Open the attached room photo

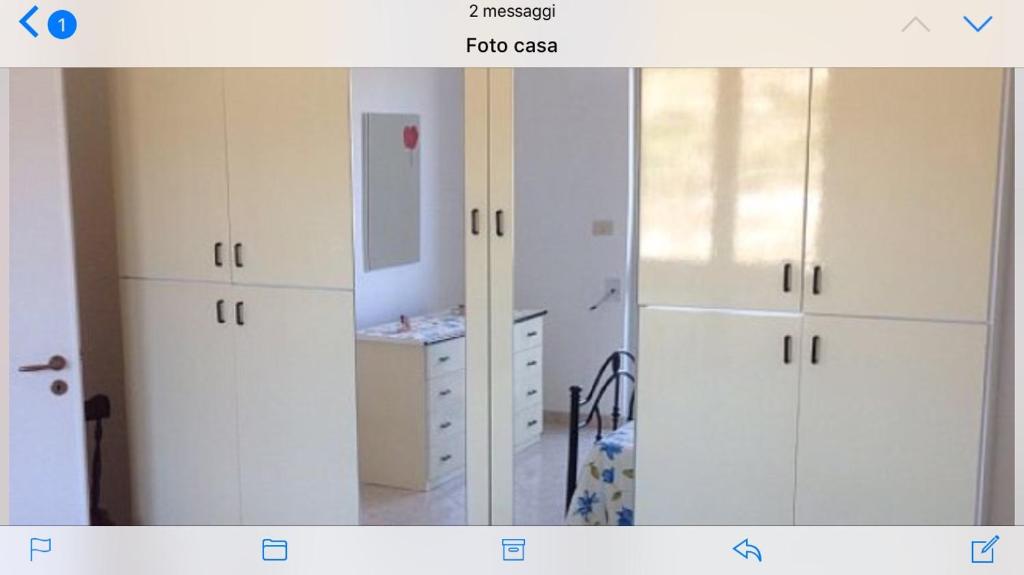click(x=512, y=296)
